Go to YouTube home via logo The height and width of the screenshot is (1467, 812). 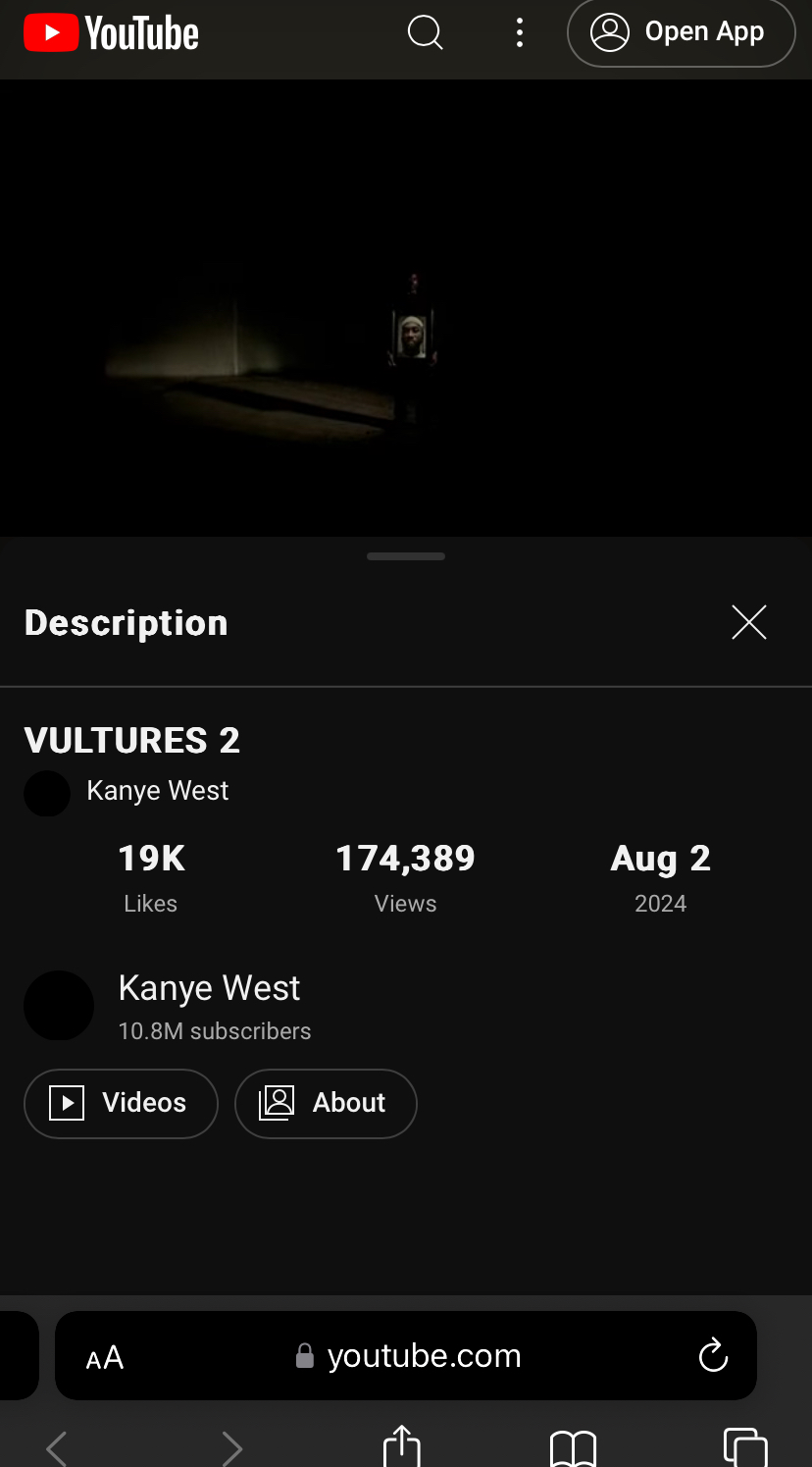[x=111, y=33]
